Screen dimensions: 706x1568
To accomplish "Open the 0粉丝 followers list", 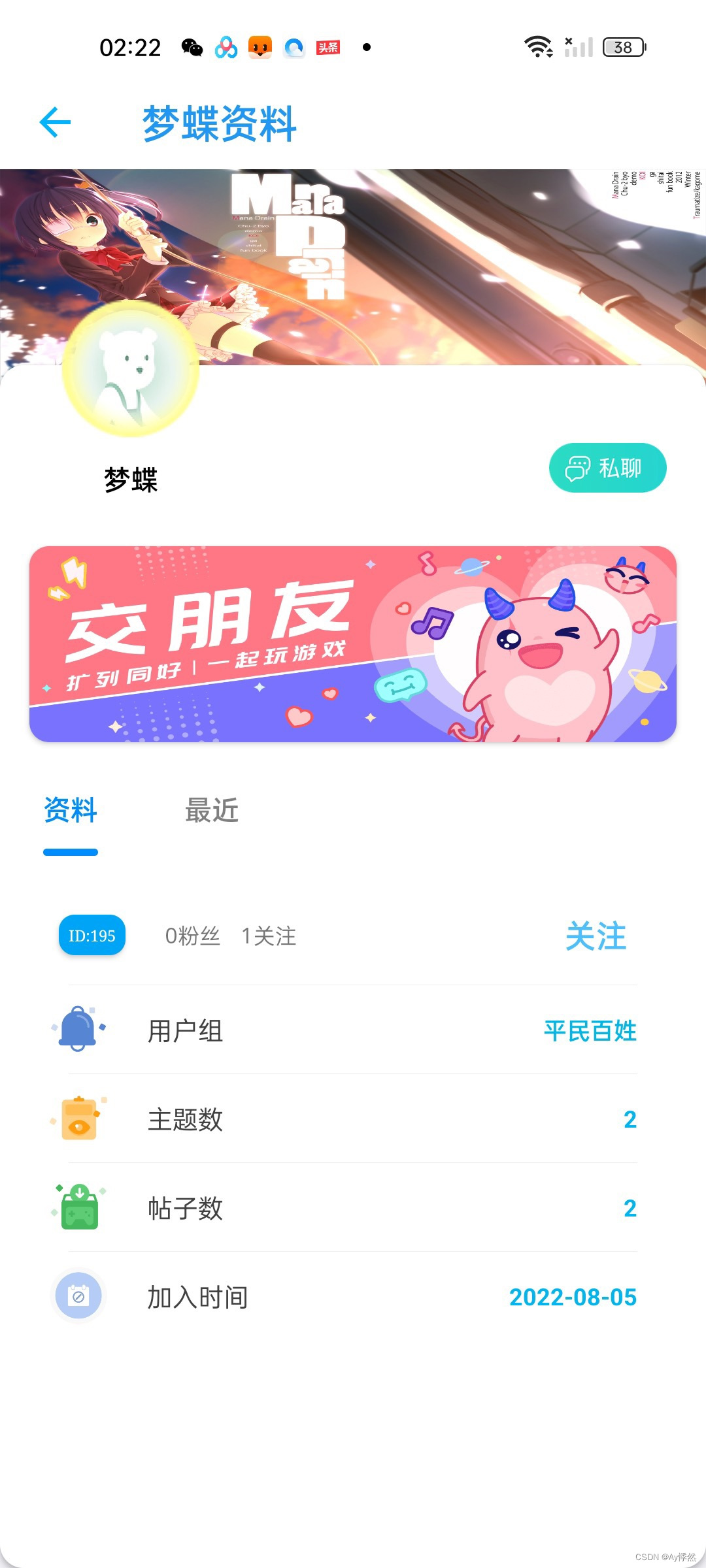I will point(192,936).
